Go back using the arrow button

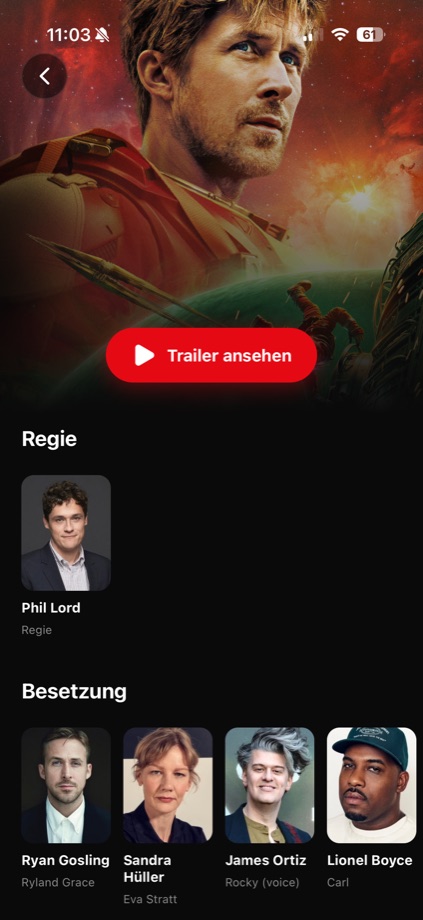(x=45, y=76)
